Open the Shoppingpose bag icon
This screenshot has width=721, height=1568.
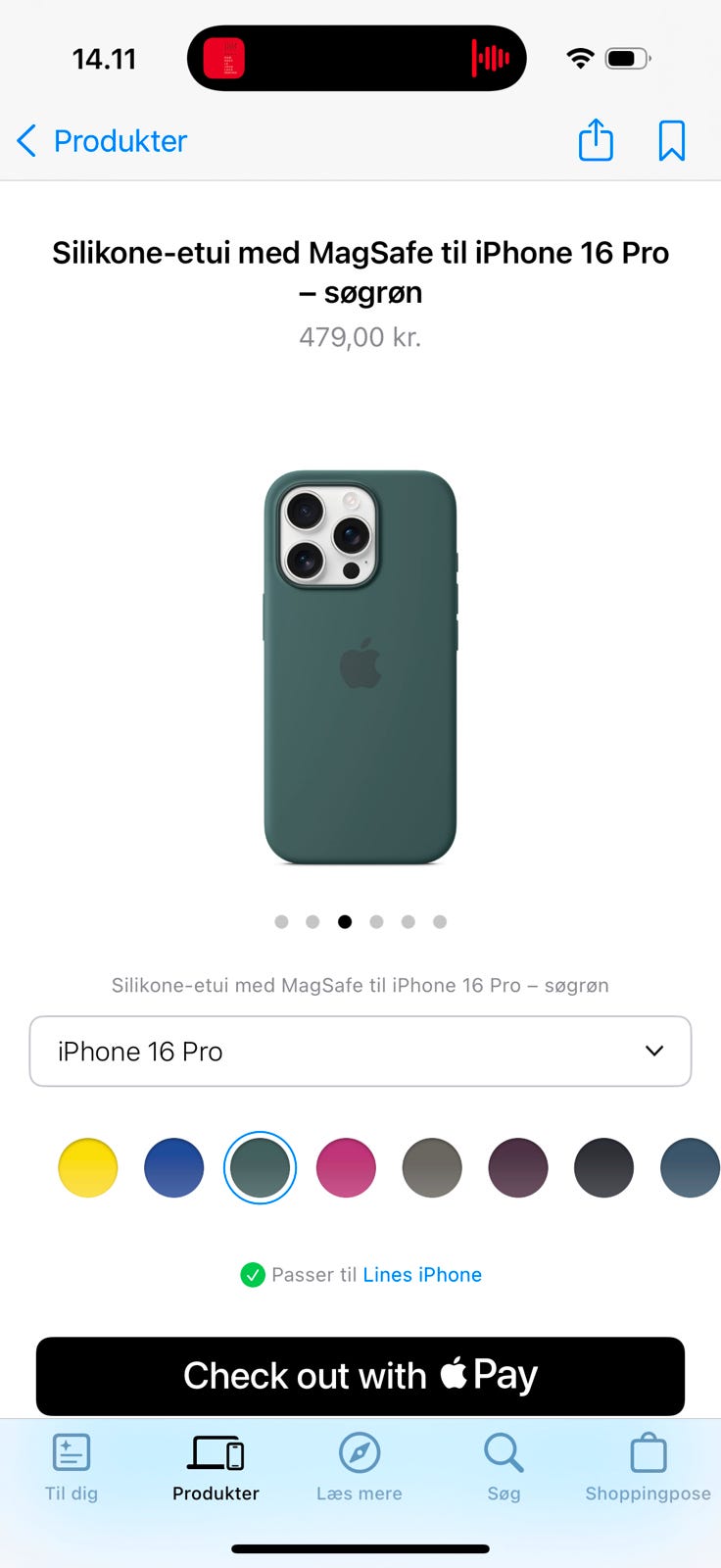[x=648, y=1454]
